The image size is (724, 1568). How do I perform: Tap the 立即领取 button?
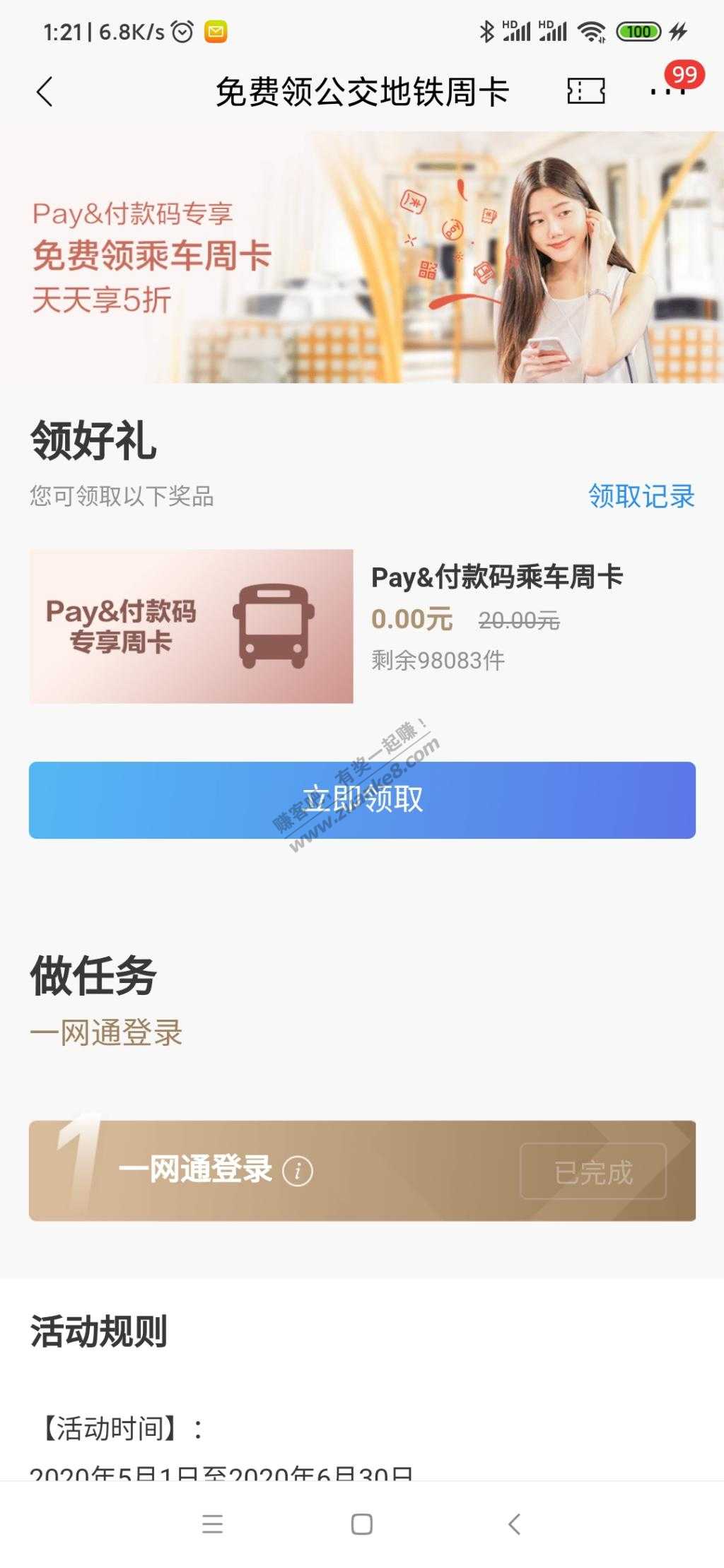pyautogui.click(x=362, y=800)
